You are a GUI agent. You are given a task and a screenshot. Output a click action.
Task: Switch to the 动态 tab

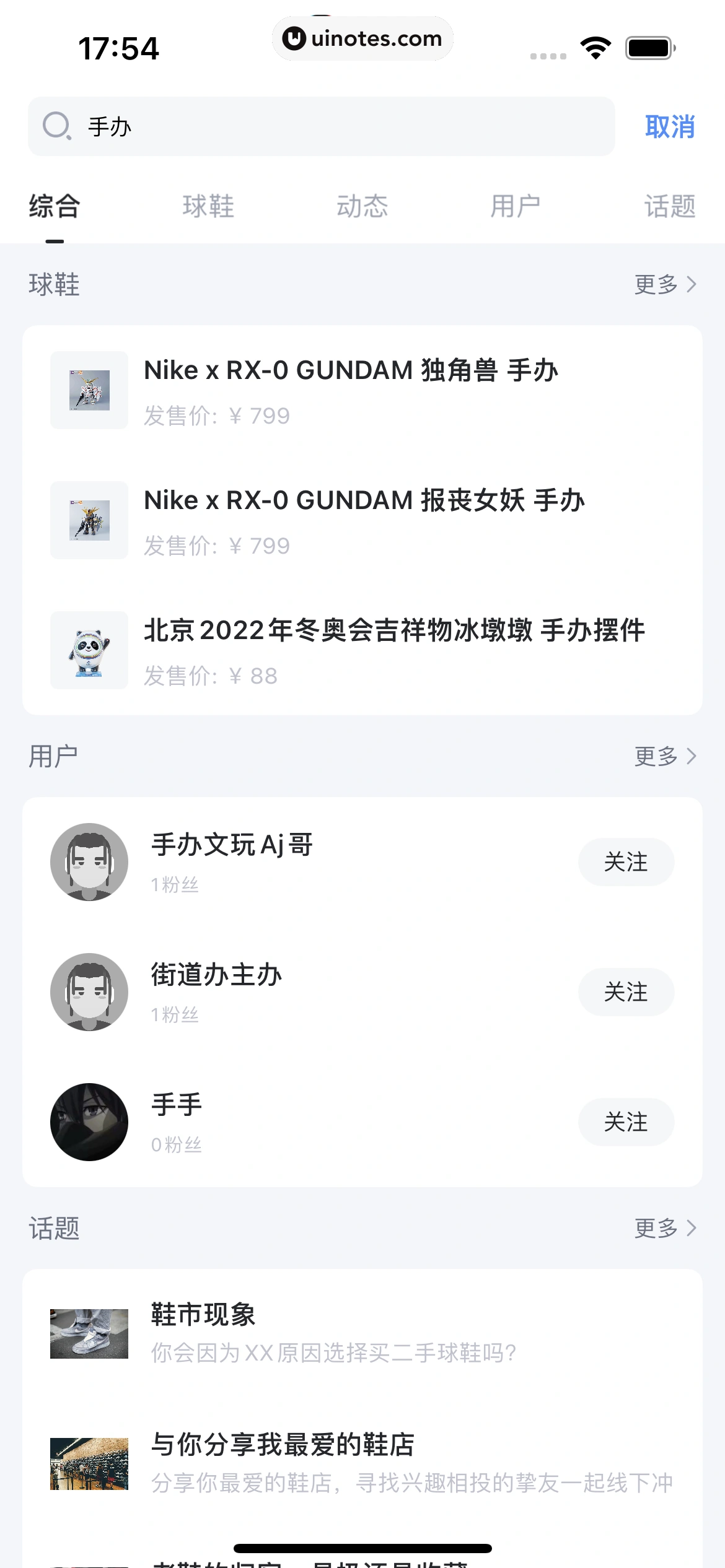[362, 206]
